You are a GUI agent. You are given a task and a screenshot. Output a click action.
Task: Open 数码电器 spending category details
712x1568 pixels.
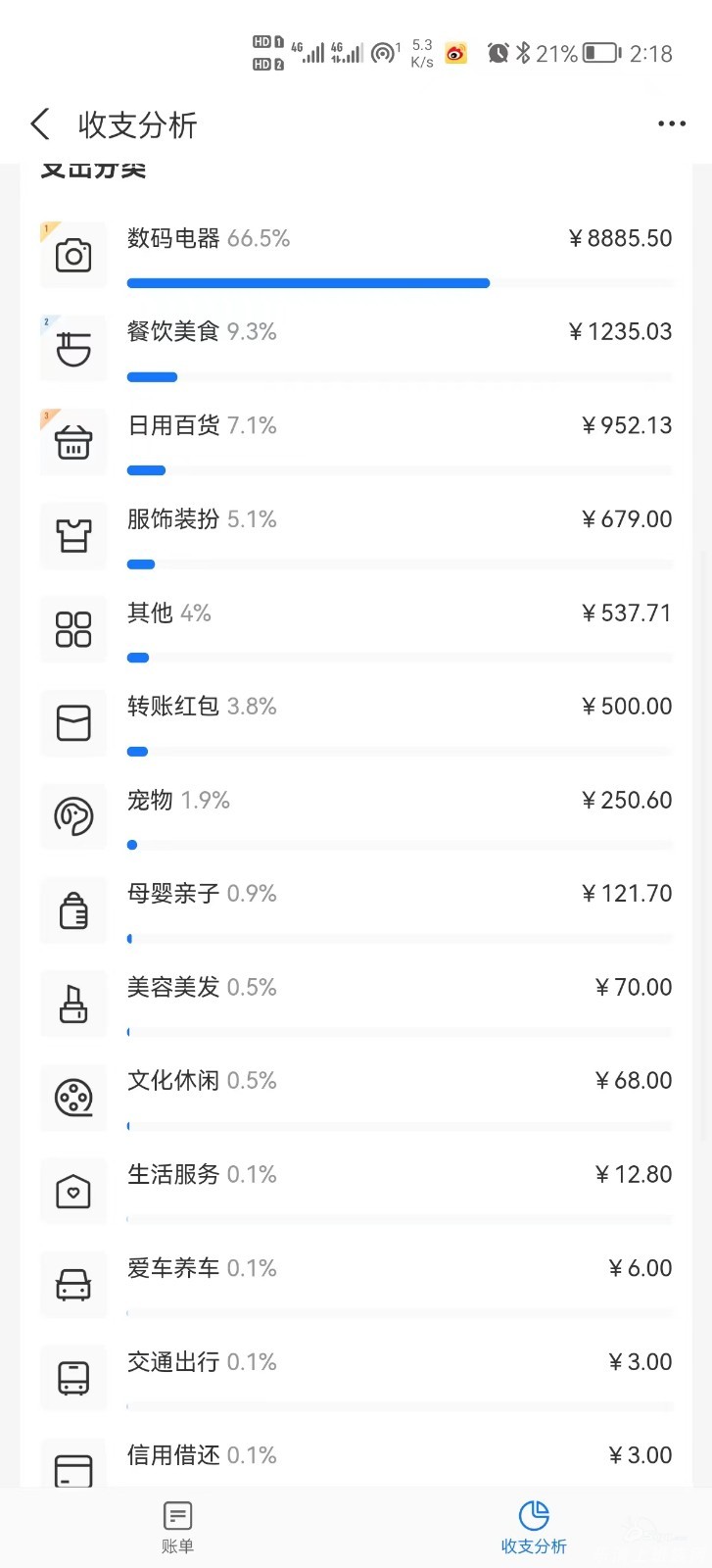click(356, 256)
